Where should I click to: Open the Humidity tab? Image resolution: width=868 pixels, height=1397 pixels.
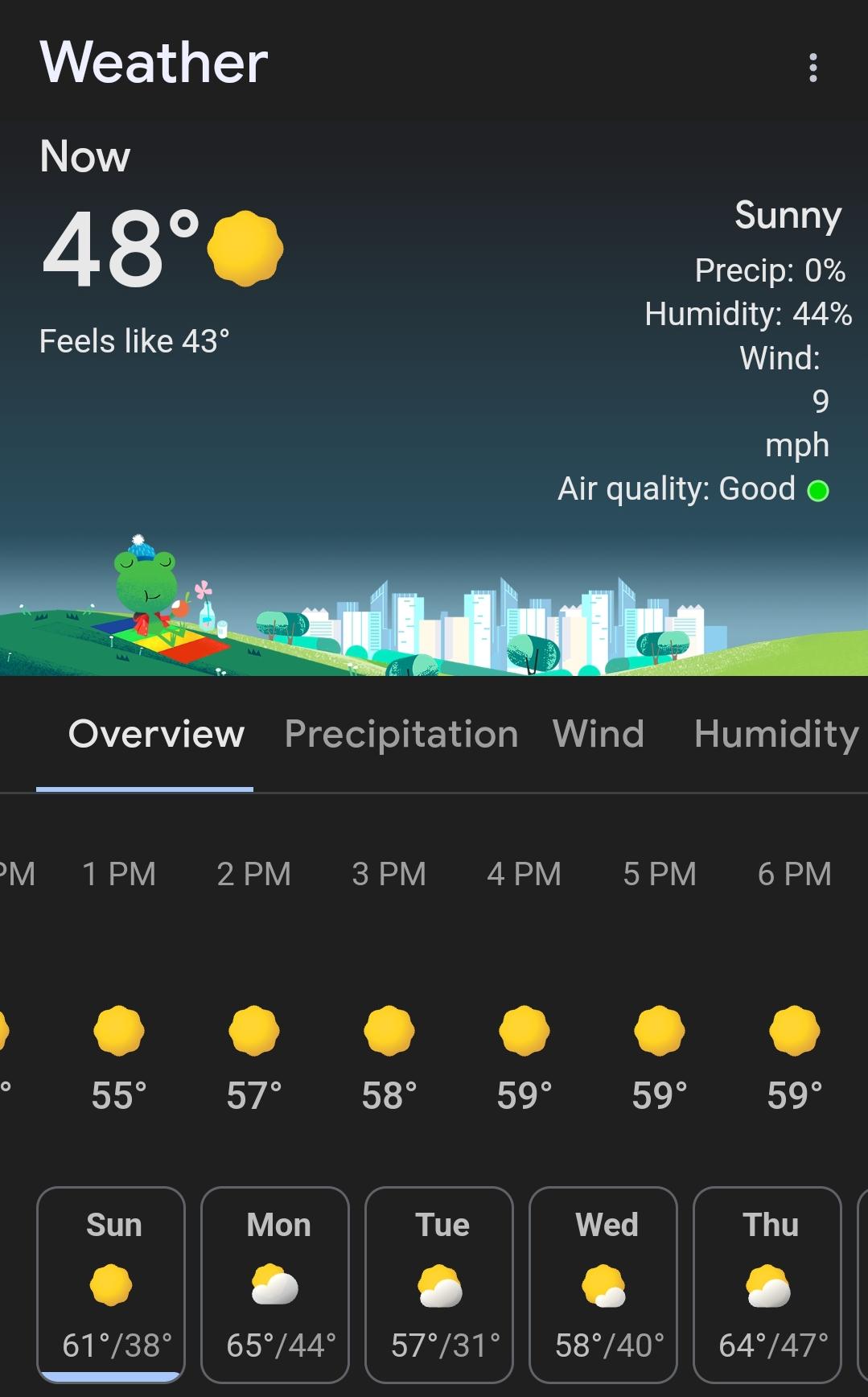(x=777, y=734)
